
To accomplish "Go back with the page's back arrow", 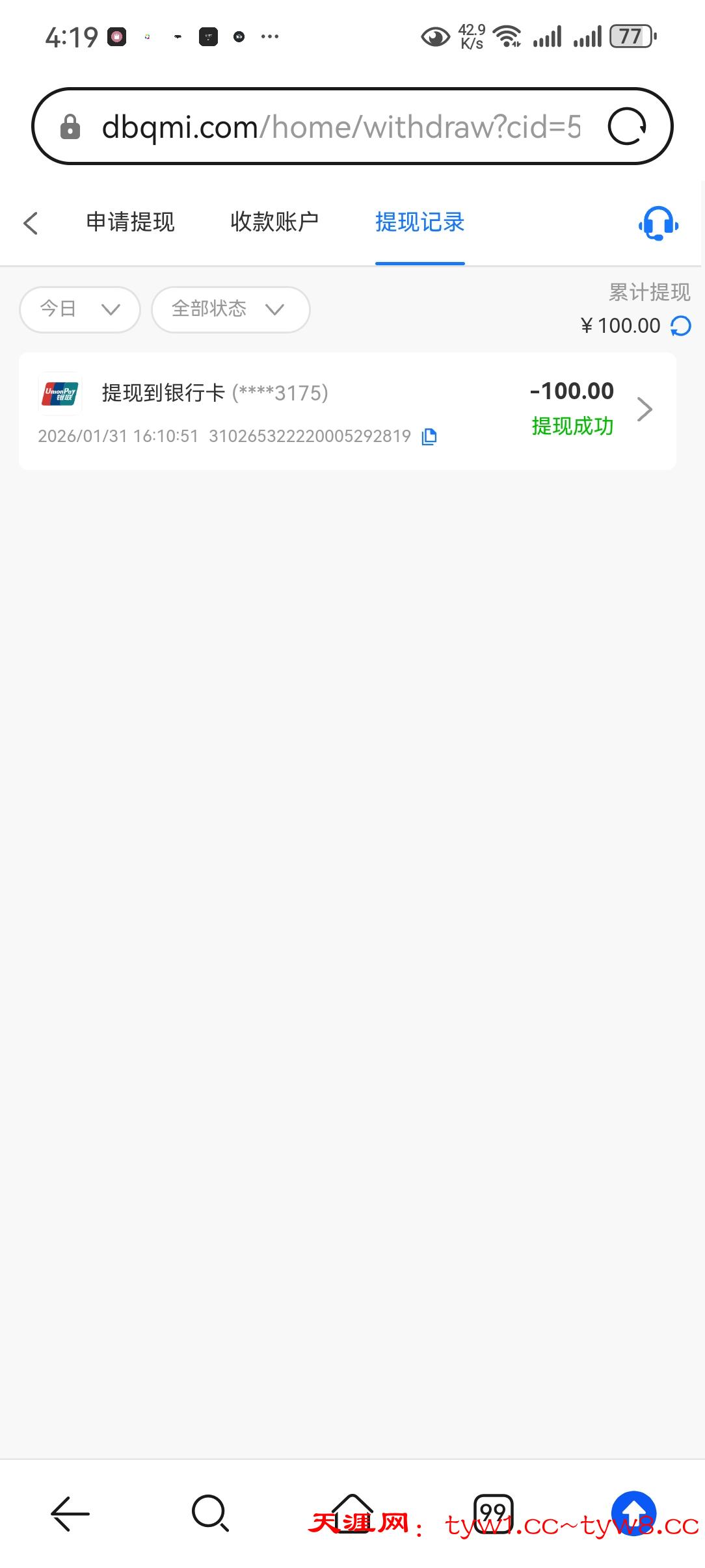I will tap(31, 223).
